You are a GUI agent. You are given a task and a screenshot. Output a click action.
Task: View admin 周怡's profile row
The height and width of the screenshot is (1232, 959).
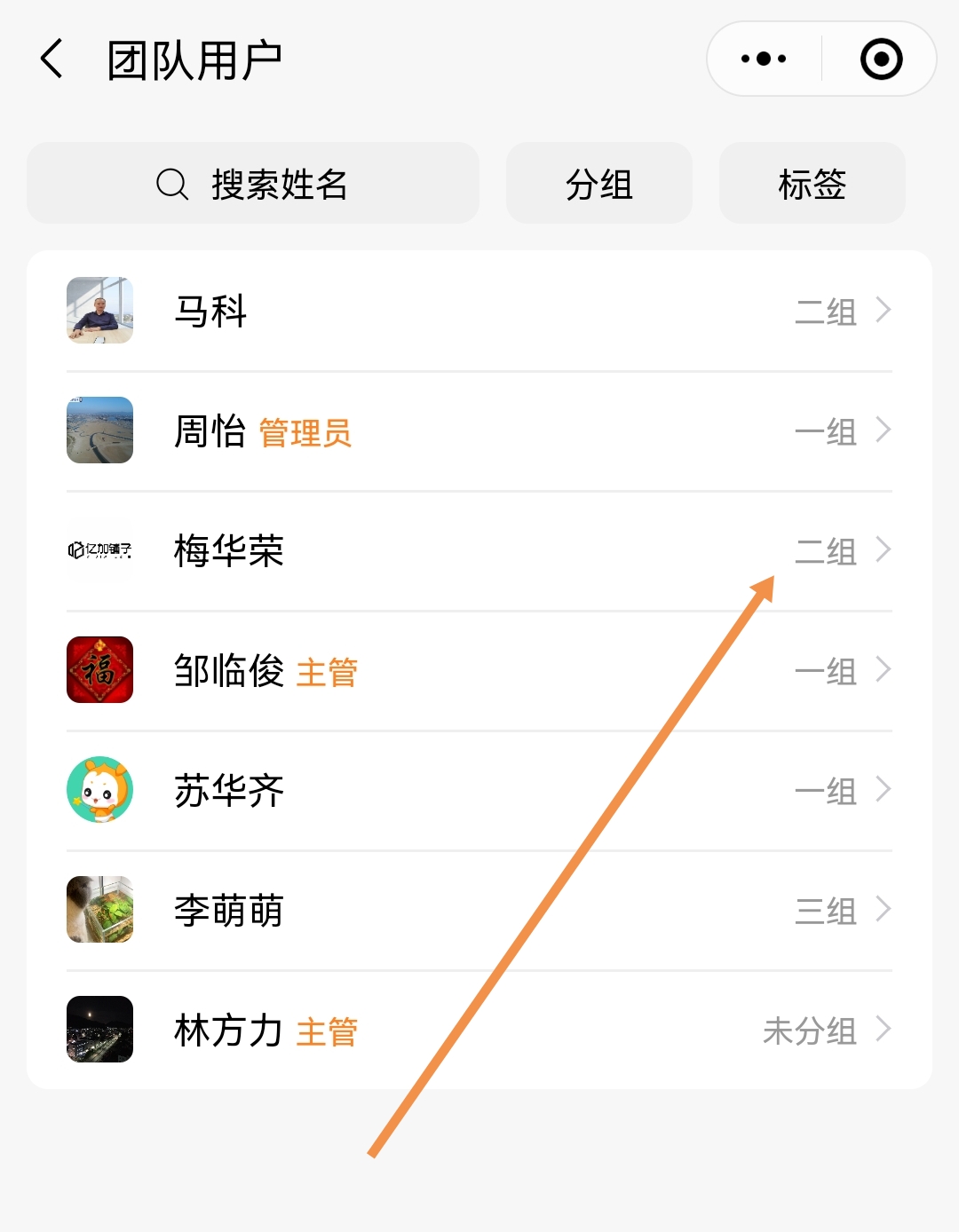coord(479,431)
